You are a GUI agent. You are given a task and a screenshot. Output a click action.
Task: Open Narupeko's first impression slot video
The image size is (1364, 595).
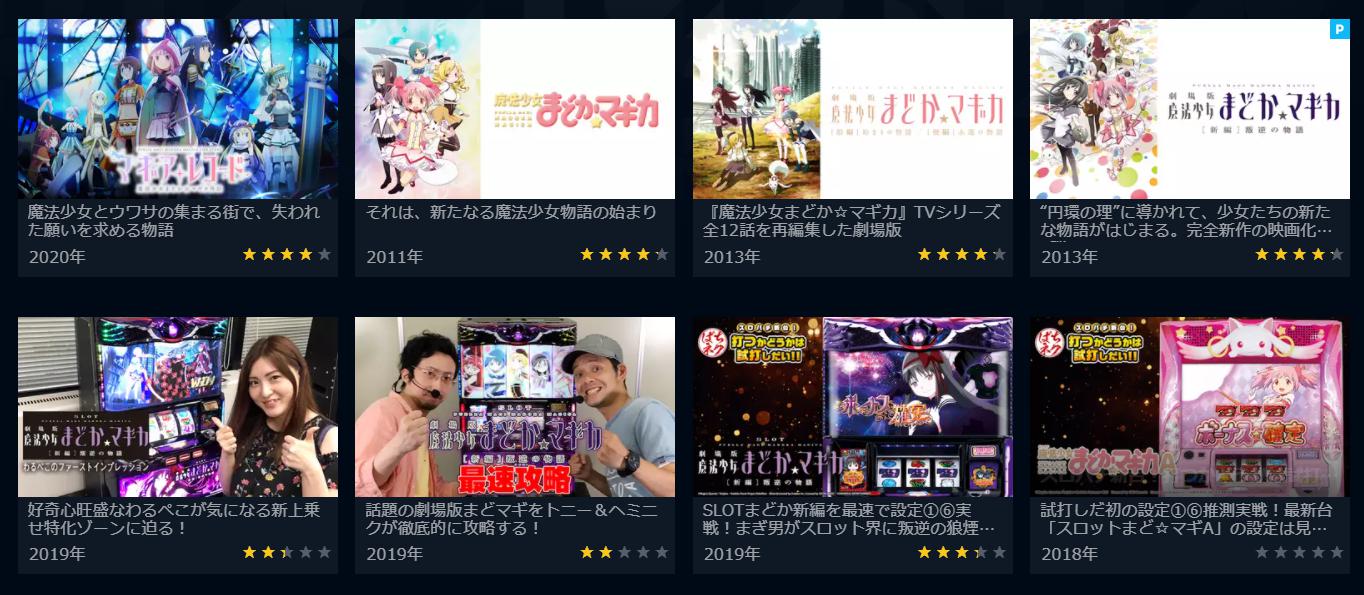pyautogui.click(x=178, y=407)
